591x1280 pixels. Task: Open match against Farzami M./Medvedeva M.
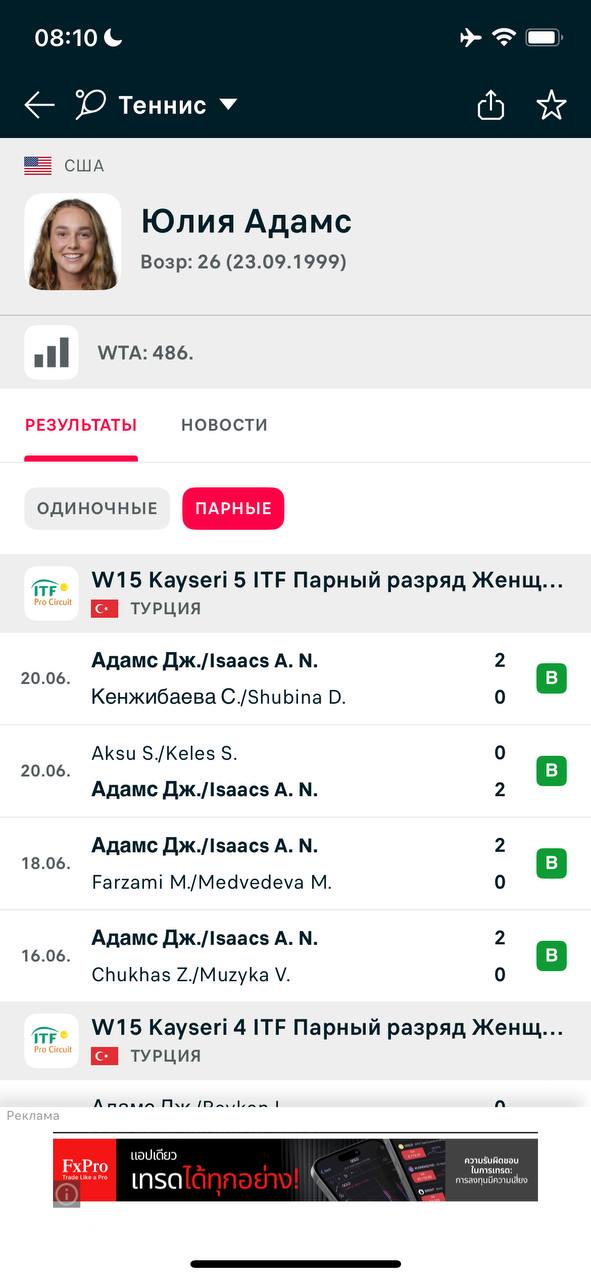295,863
